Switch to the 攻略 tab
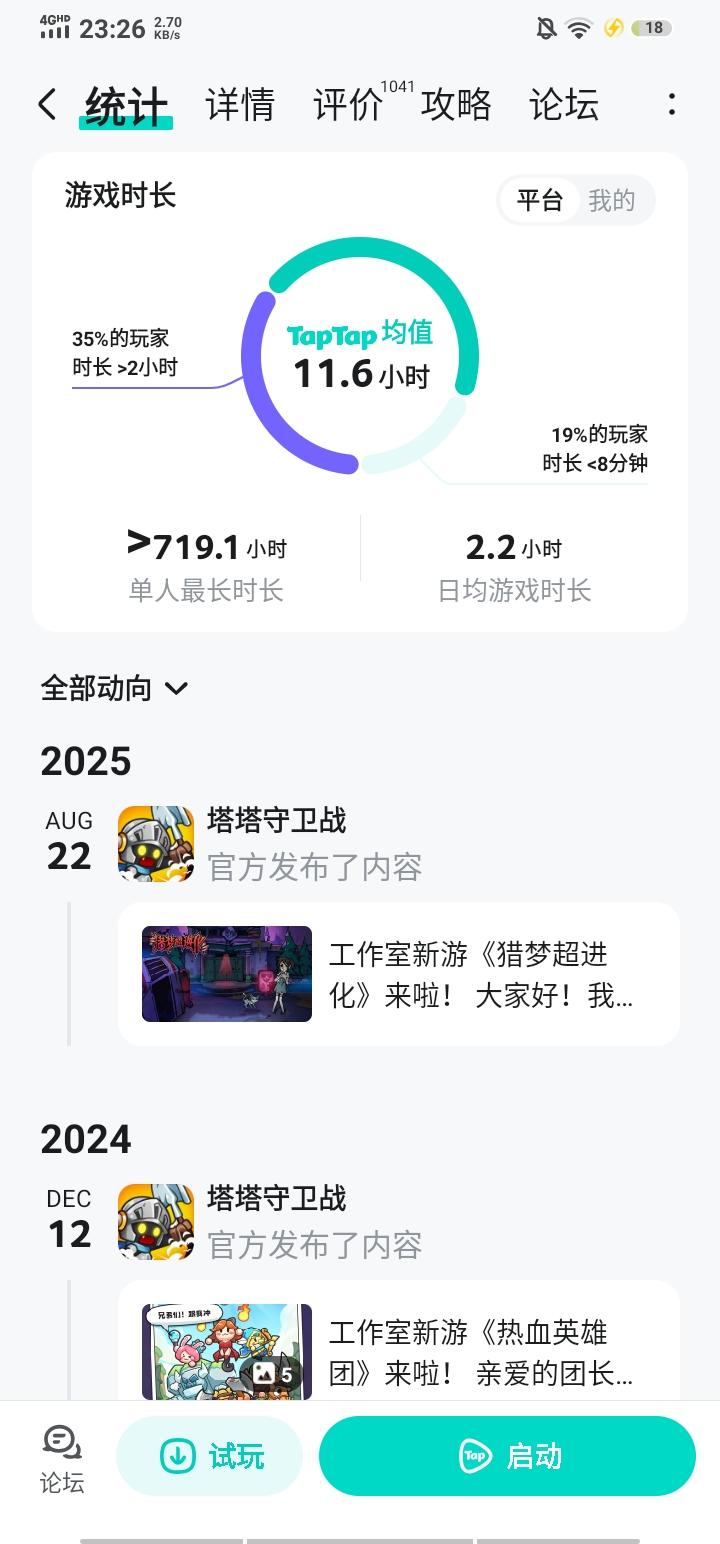The width and height of the screenshot is (720, 1544). 456,104
